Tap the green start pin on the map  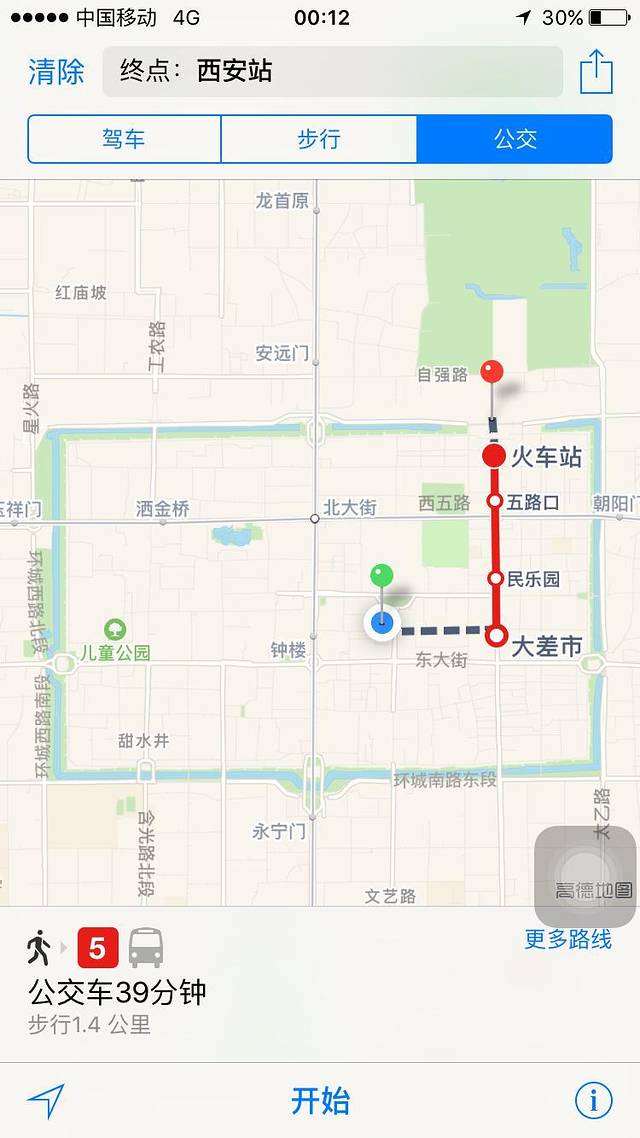[381, 576]
